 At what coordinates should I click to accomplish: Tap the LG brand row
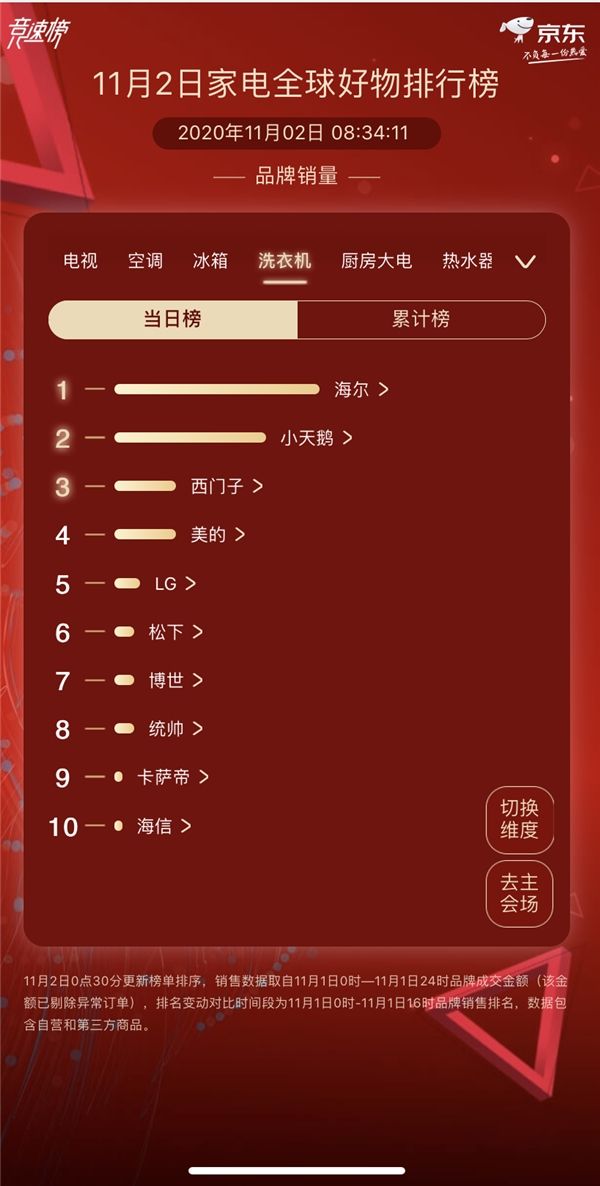174,583
